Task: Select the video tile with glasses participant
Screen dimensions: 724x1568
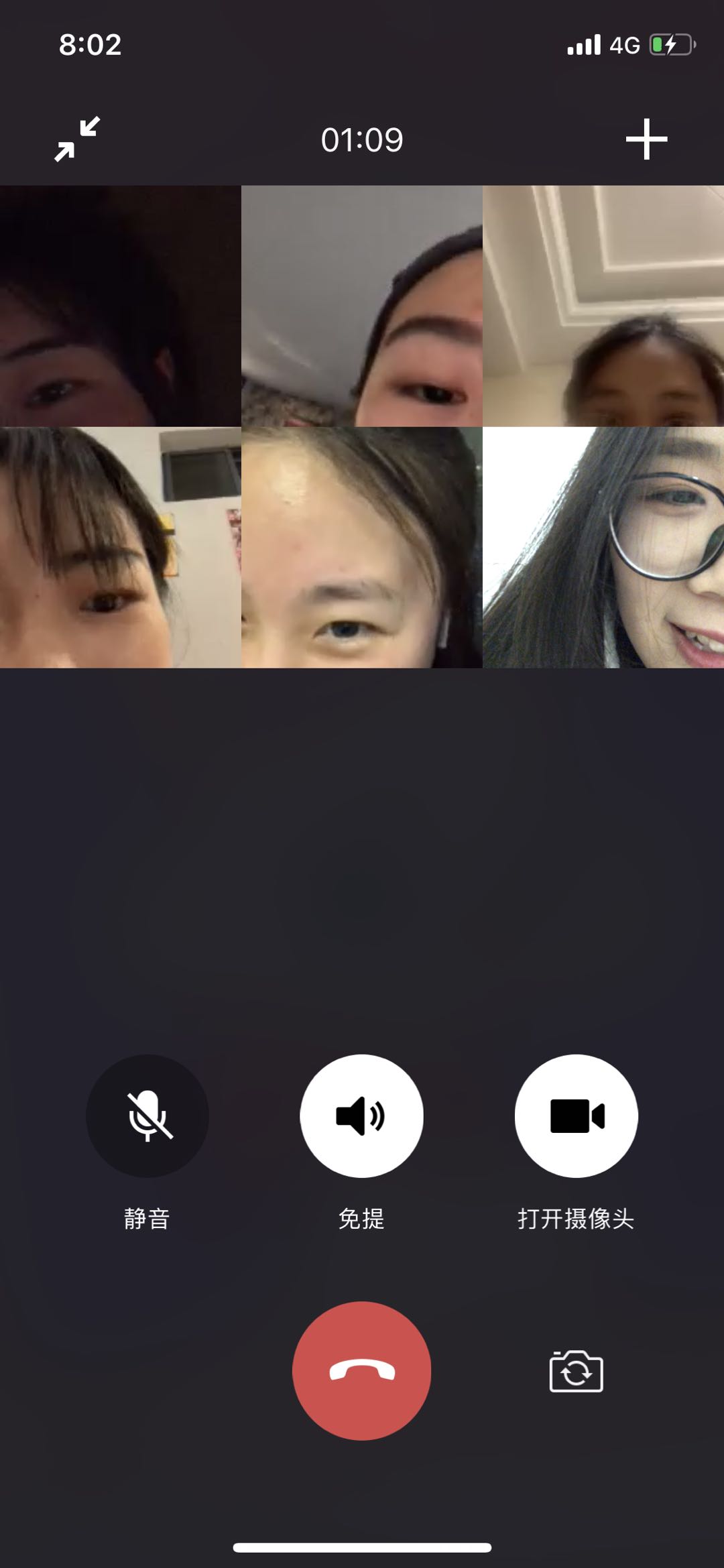Action: pyautogui.click(x=603, y=548)
